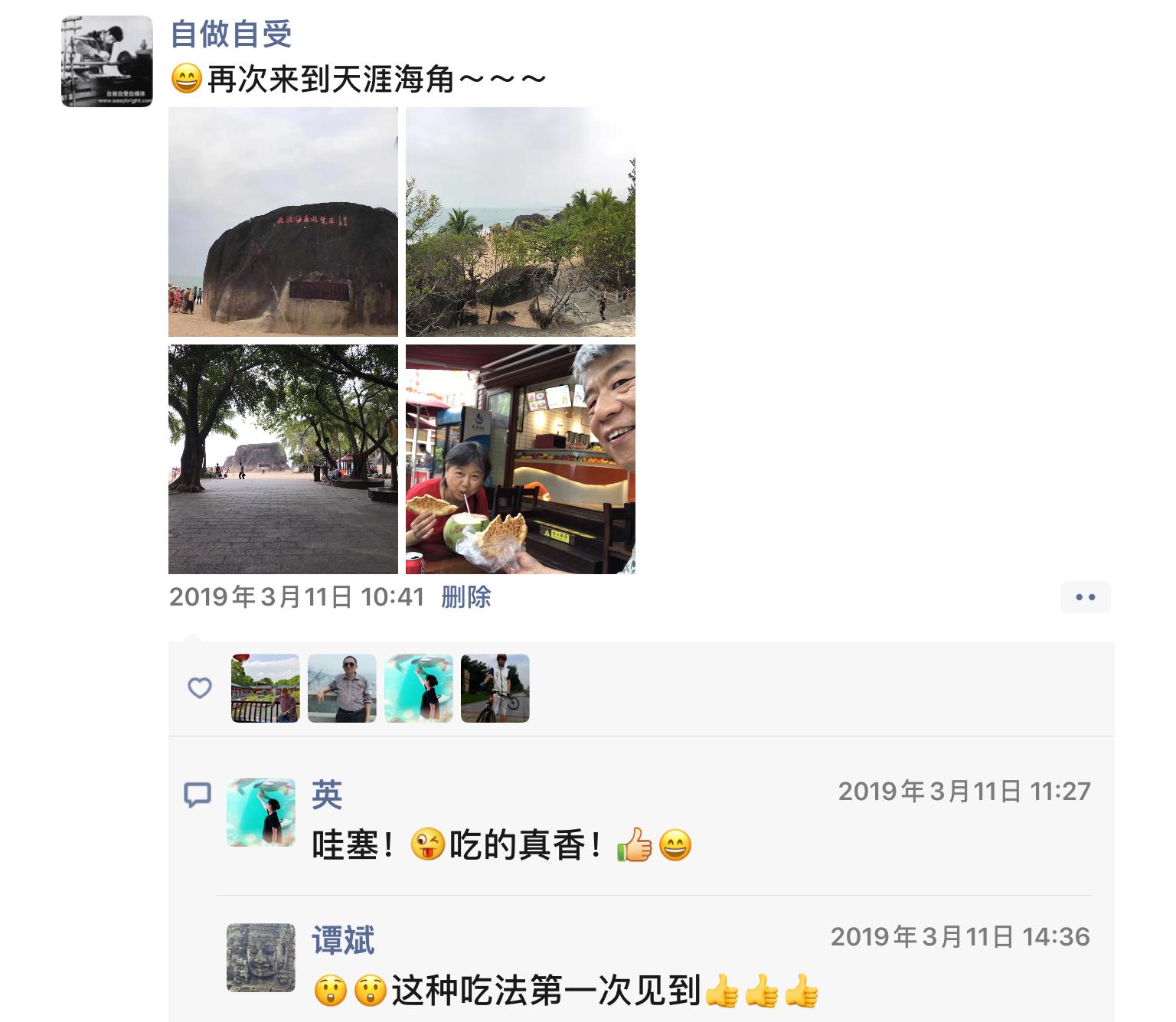Open the tree-lined plaza photo
Viewport: 1176px width, 1022px height.
(283, 459)
